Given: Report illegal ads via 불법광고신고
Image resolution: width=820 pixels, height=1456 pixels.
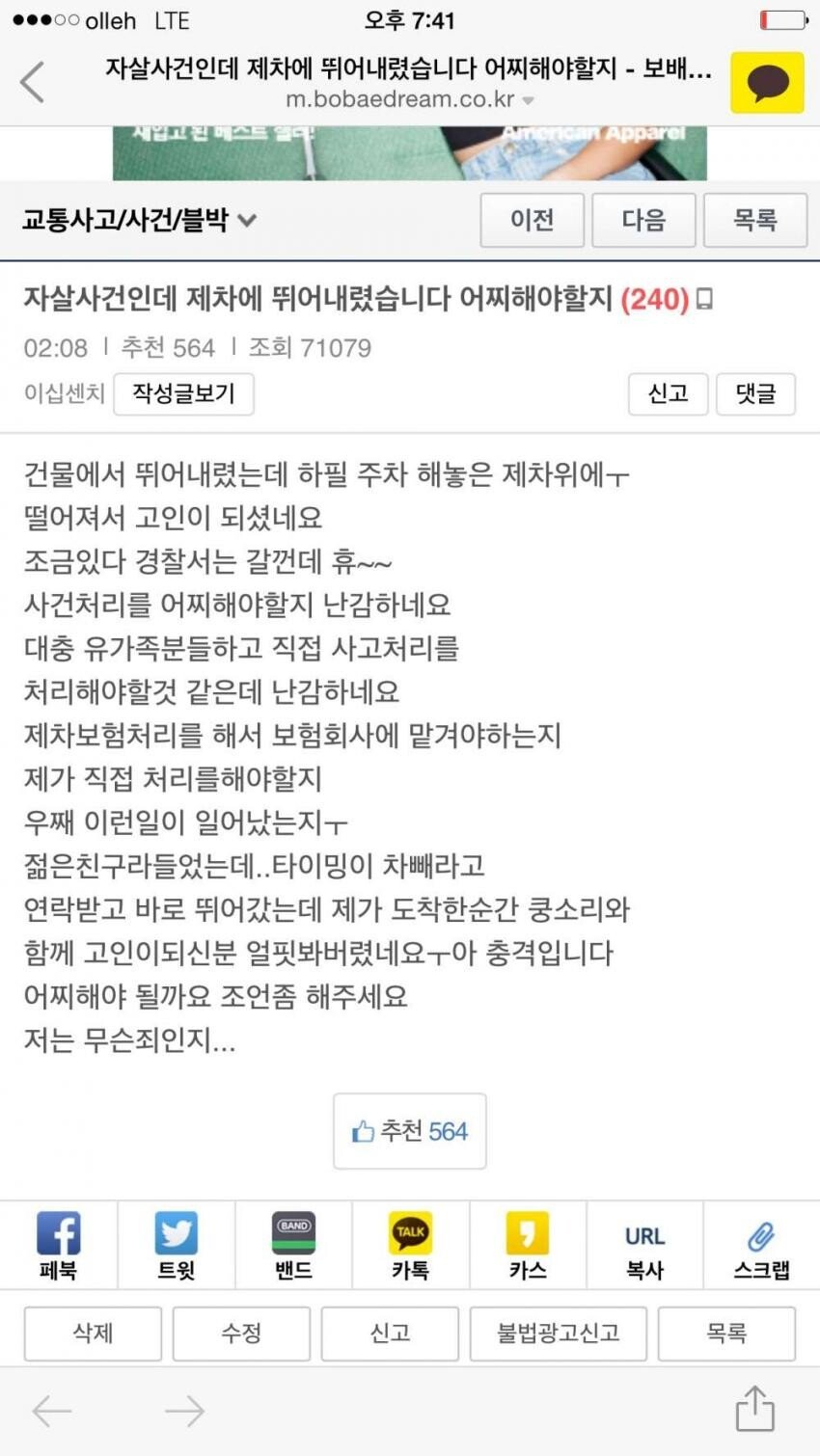Looking at the screenshot, I should pyautogui.click(x=558, y=1334).
